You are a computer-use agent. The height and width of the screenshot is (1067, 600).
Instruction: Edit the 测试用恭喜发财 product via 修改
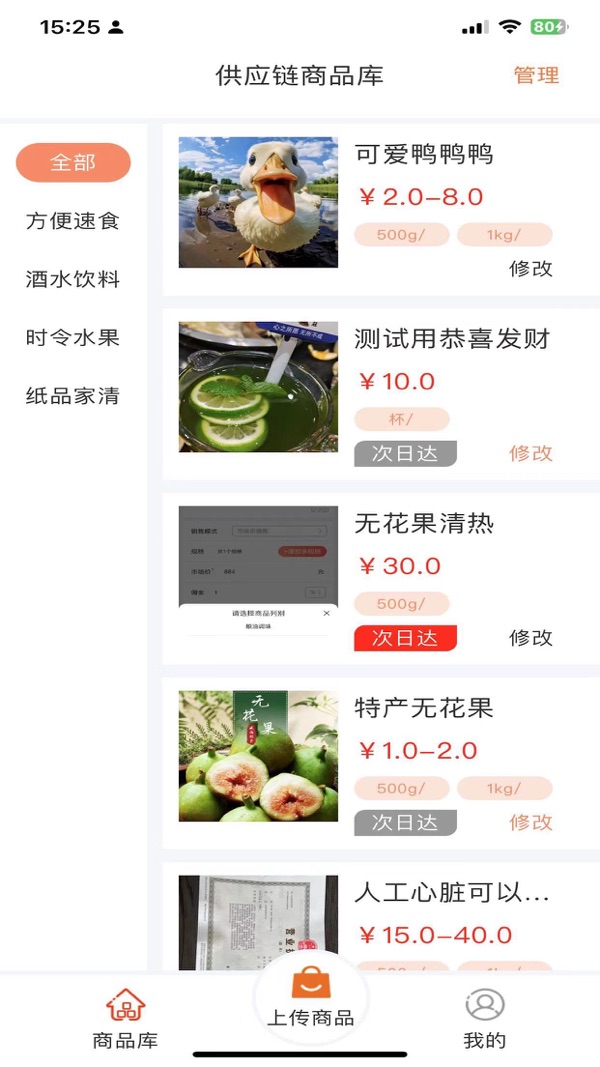point(530,453)
